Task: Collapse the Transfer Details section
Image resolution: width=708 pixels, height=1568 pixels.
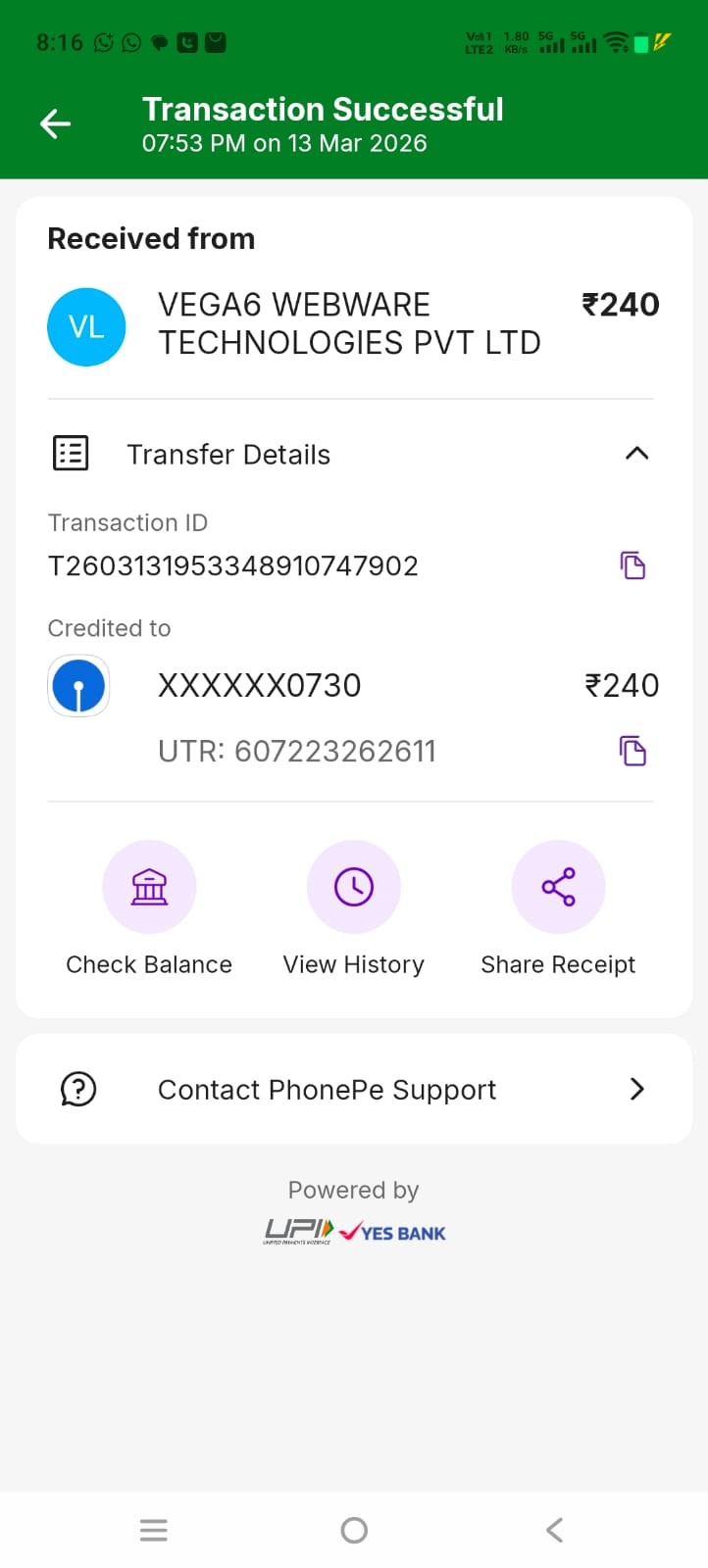Action: 636,454
